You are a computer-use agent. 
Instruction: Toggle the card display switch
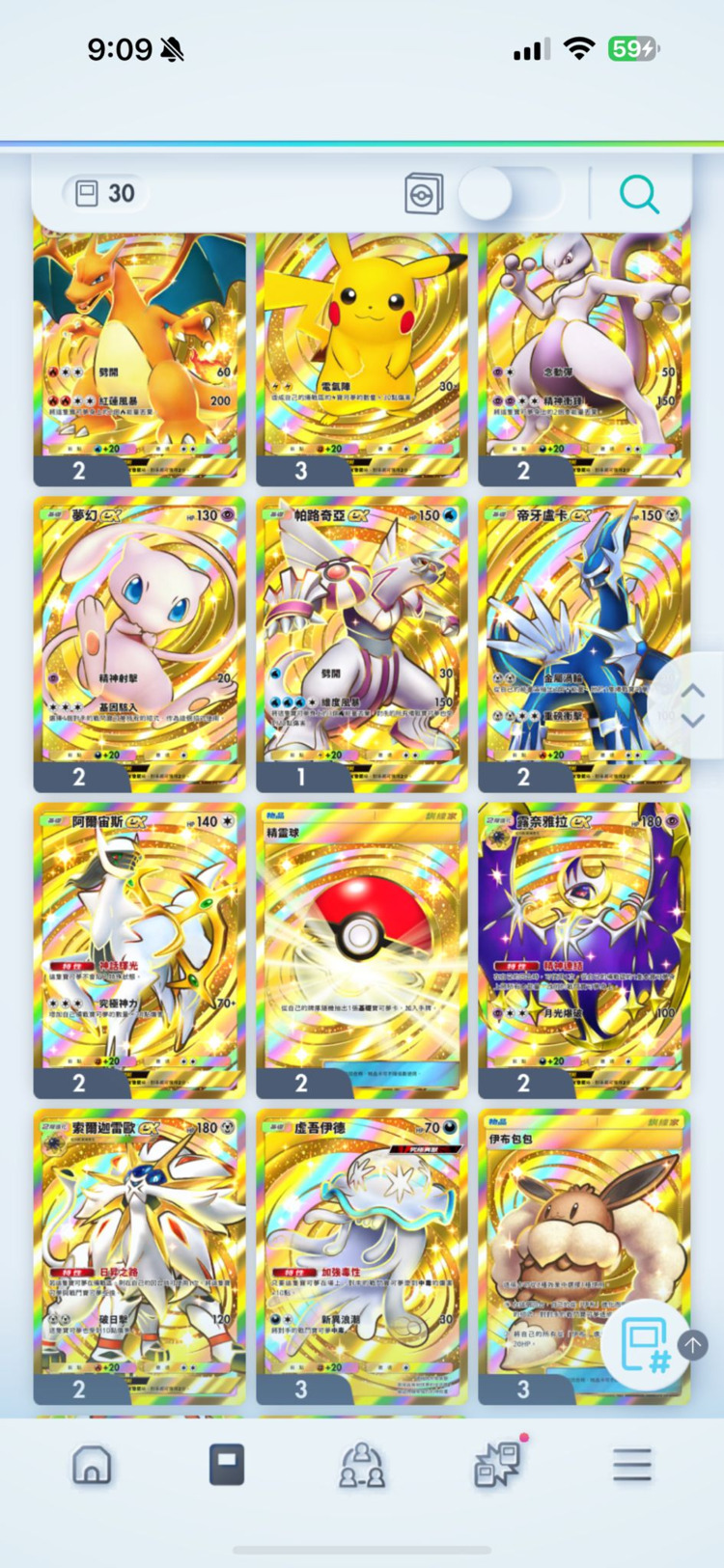pos(509,194)
